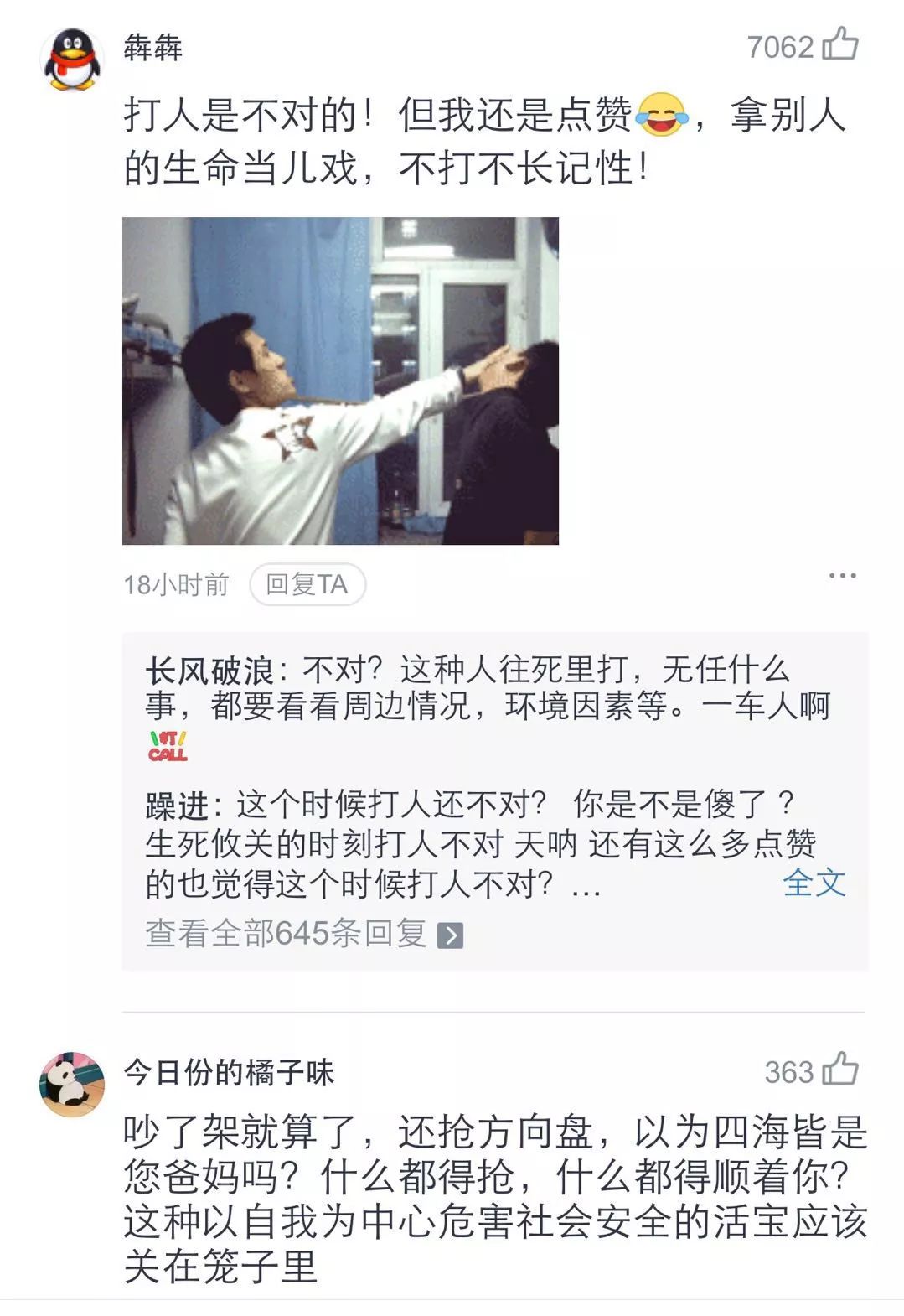904x1316 pixels.
Task: Open 犇犇's penguin avatar profile
Action: tap(72, 58)
